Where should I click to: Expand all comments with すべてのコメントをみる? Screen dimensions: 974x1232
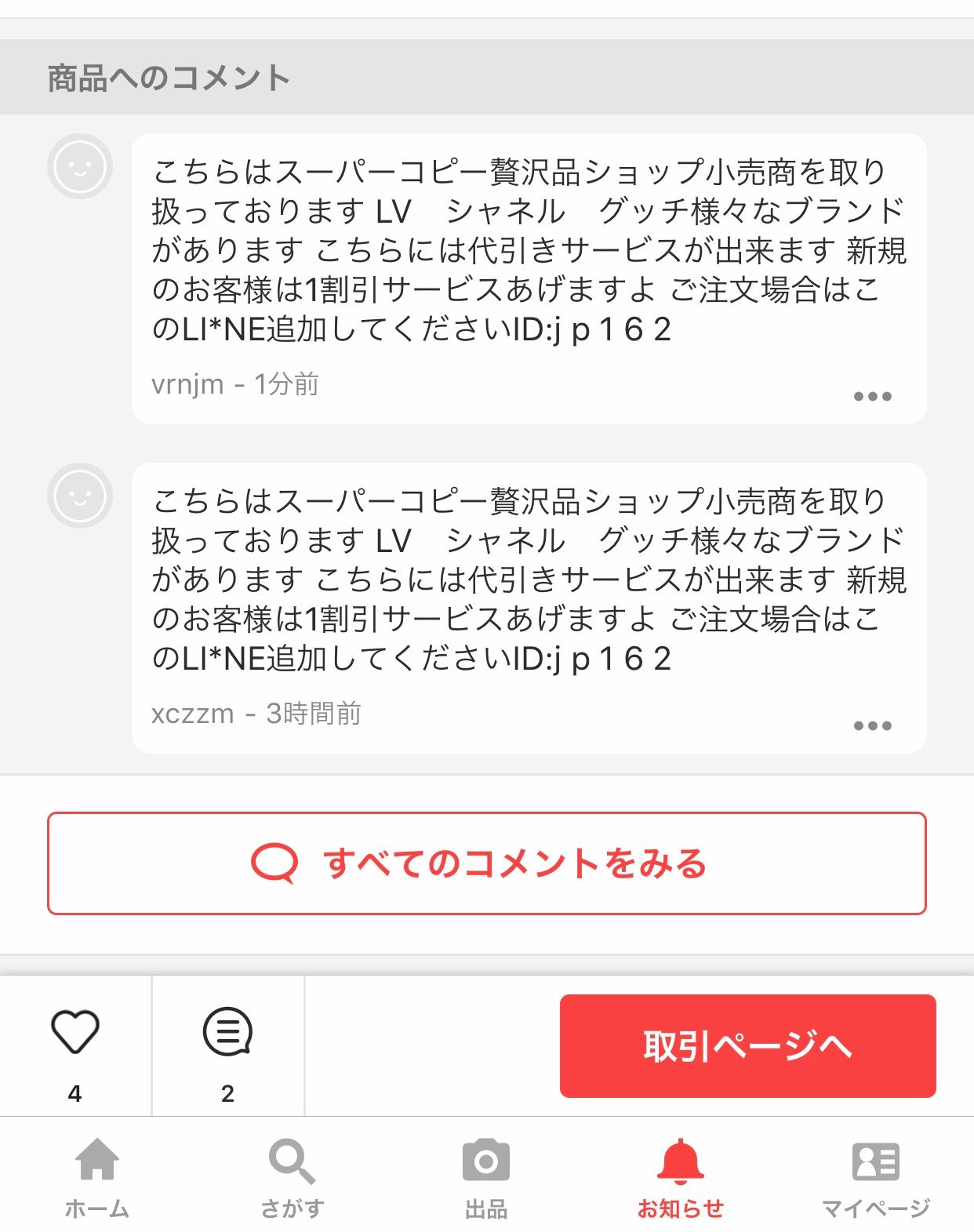click(486, 863)
